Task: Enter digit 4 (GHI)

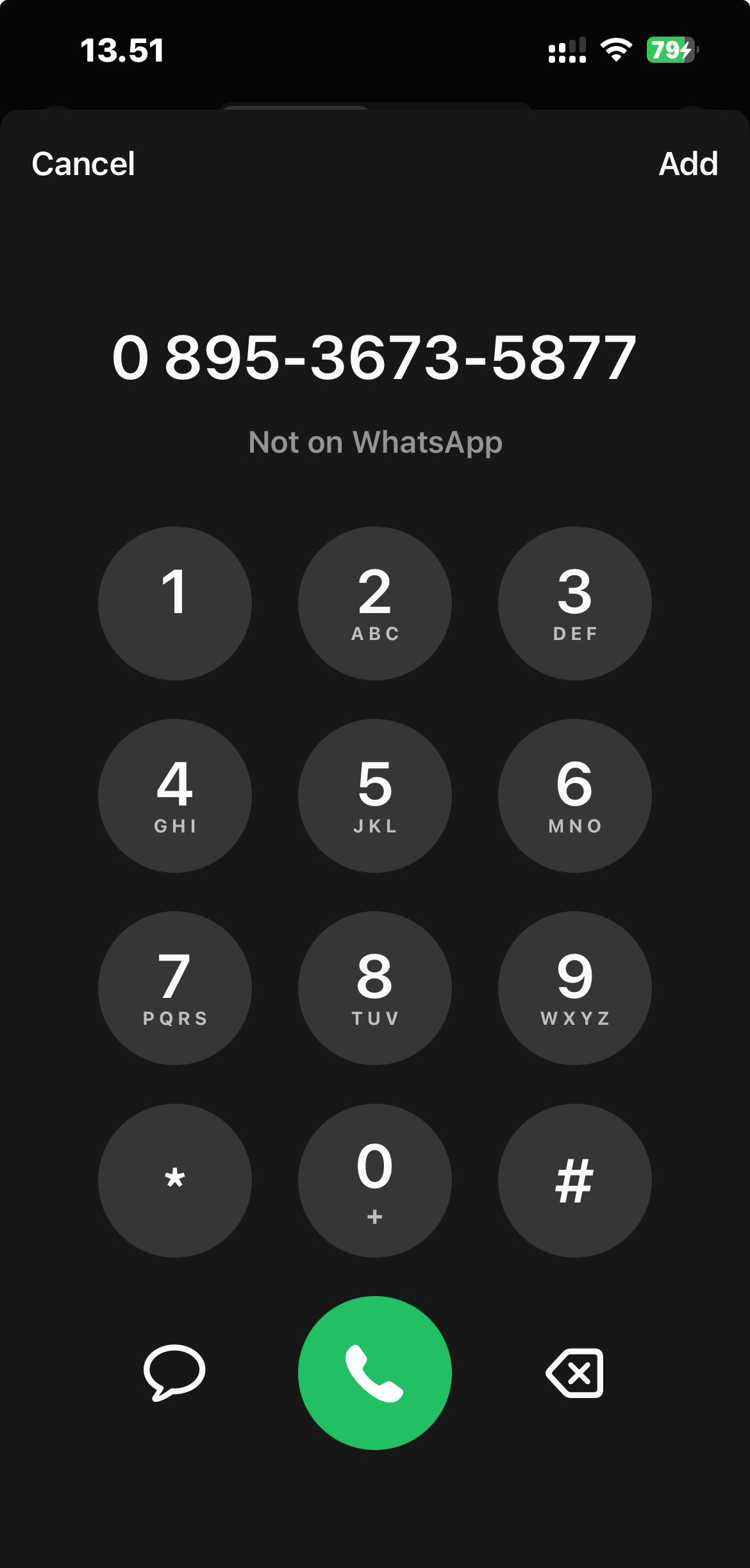Action: 175,796
